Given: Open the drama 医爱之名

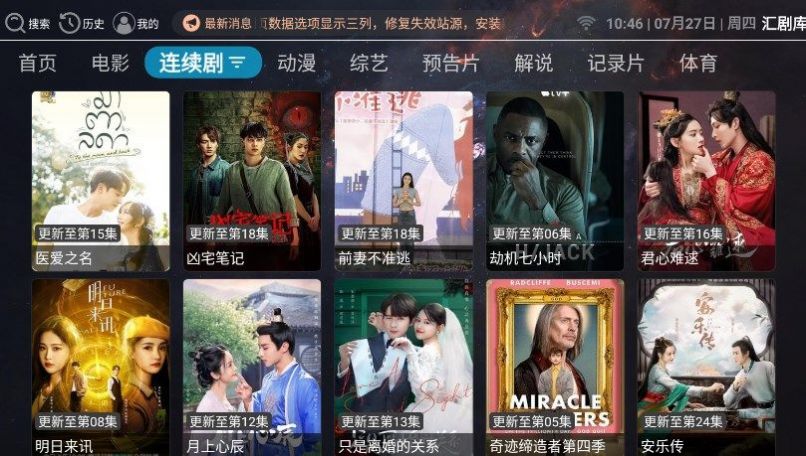Looking at the screenshot, I should click(x=100, y=180).
